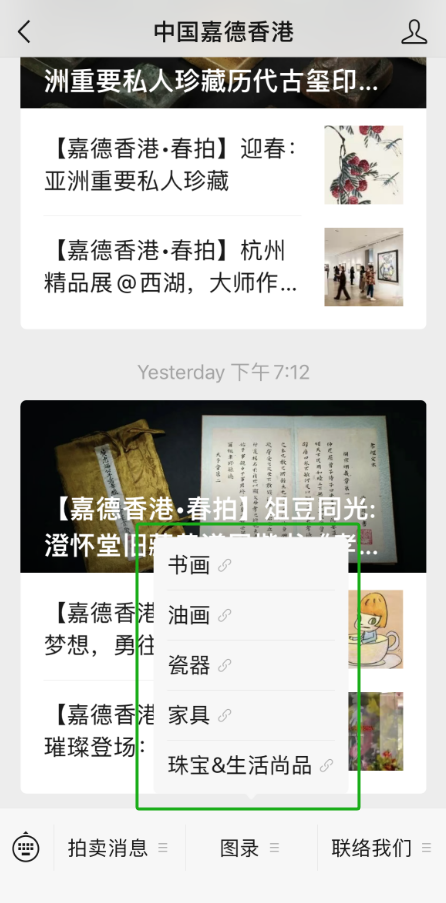Open the 联络我们 menu

click(381, 848)
